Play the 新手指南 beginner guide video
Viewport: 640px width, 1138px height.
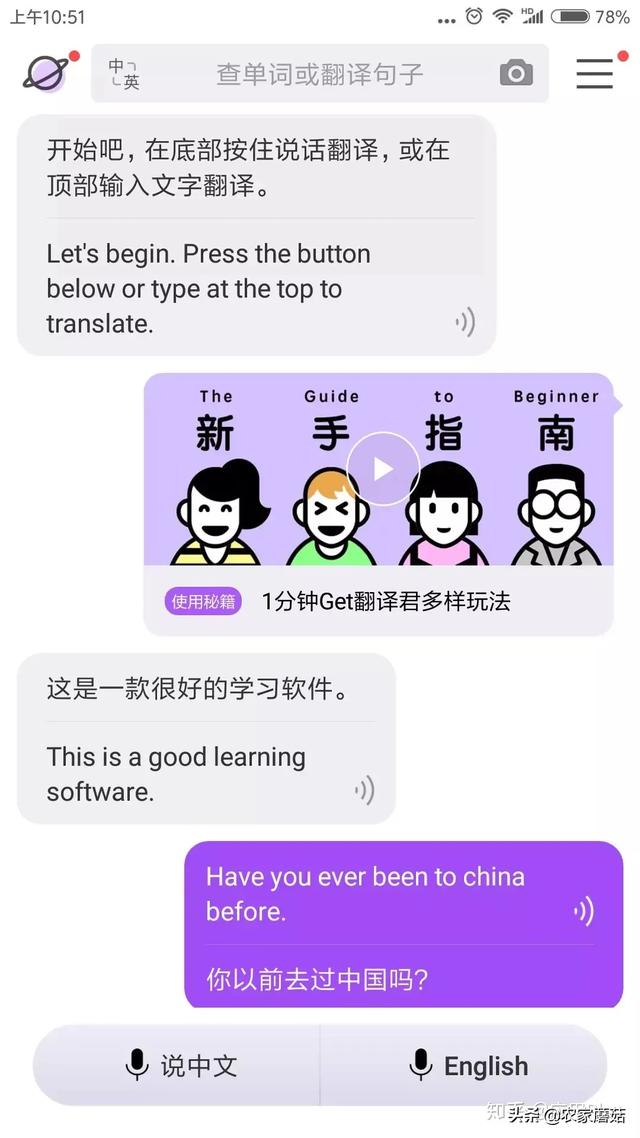[383, 469]
